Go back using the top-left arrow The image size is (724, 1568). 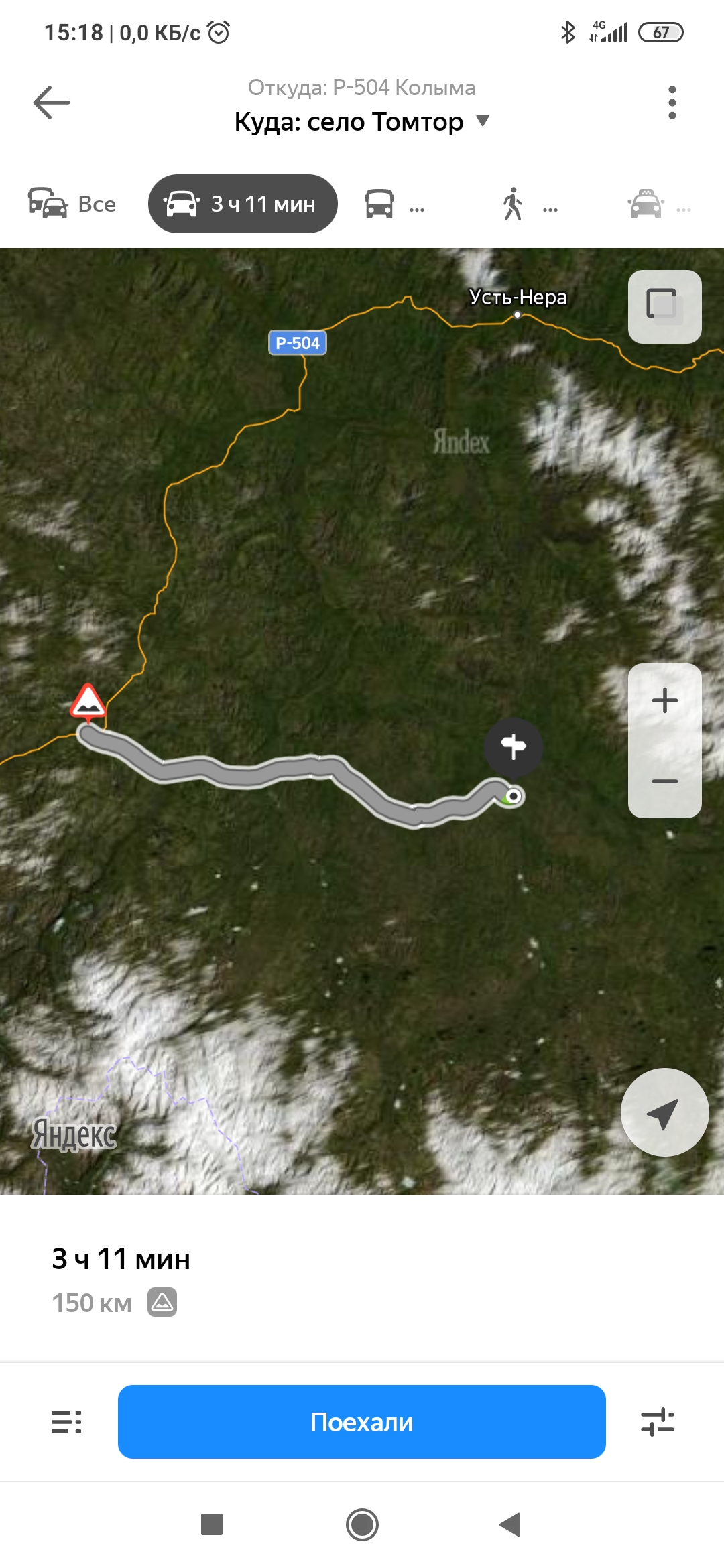tap(52, 103)
